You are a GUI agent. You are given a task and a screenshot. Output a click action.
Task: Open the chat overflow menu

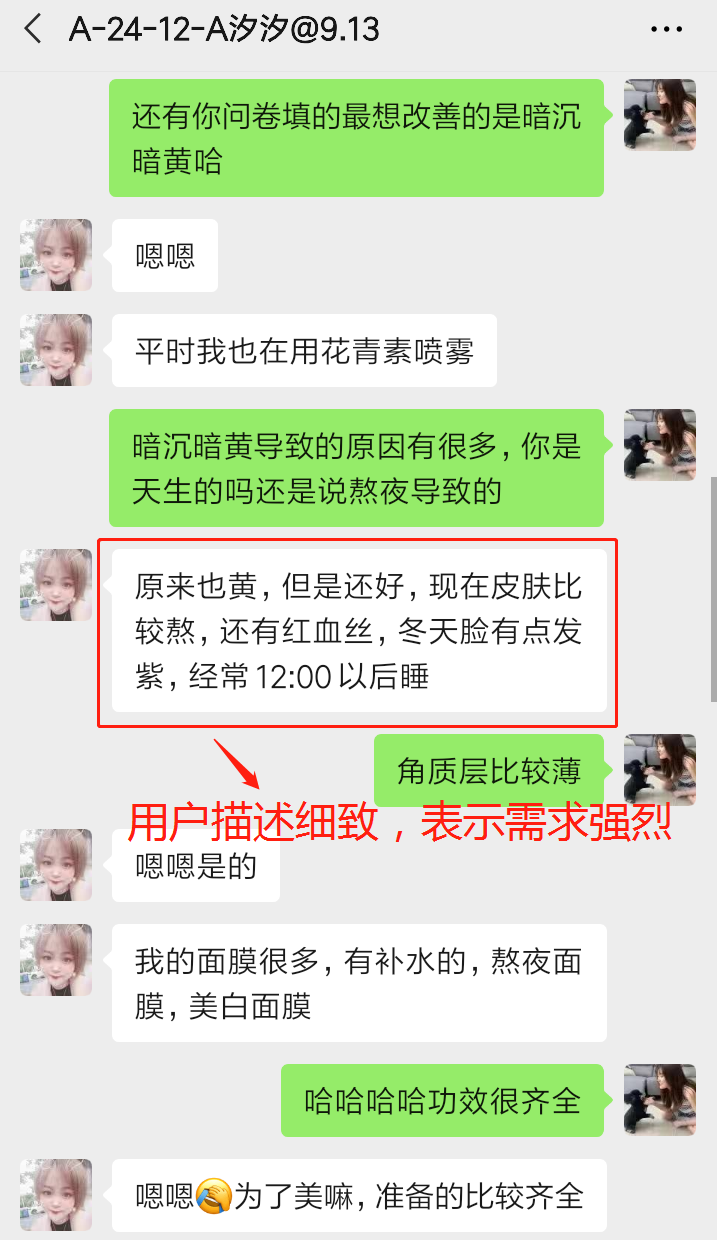point(666,30)
